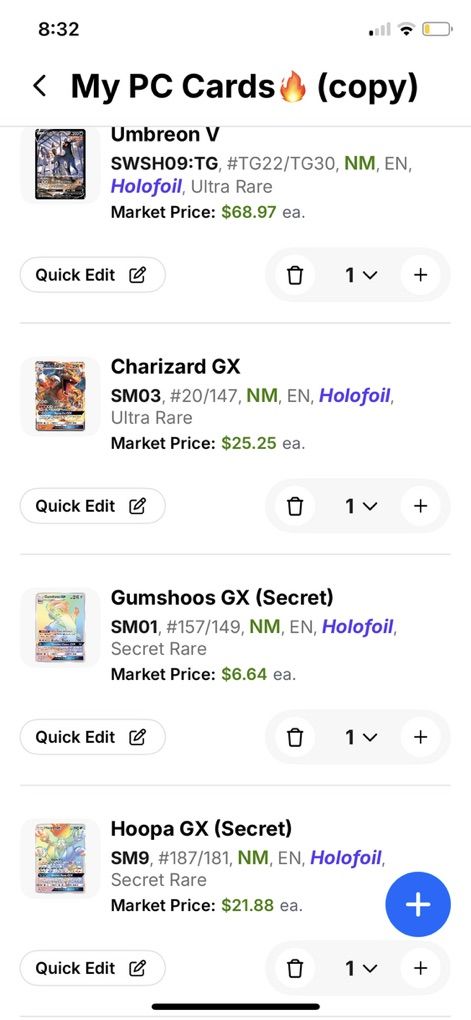Select quantity for Gumshoos GX (Secret)
Image resolution: width=471 pixels, height=1020 pixels.
[x=361, y=737]
